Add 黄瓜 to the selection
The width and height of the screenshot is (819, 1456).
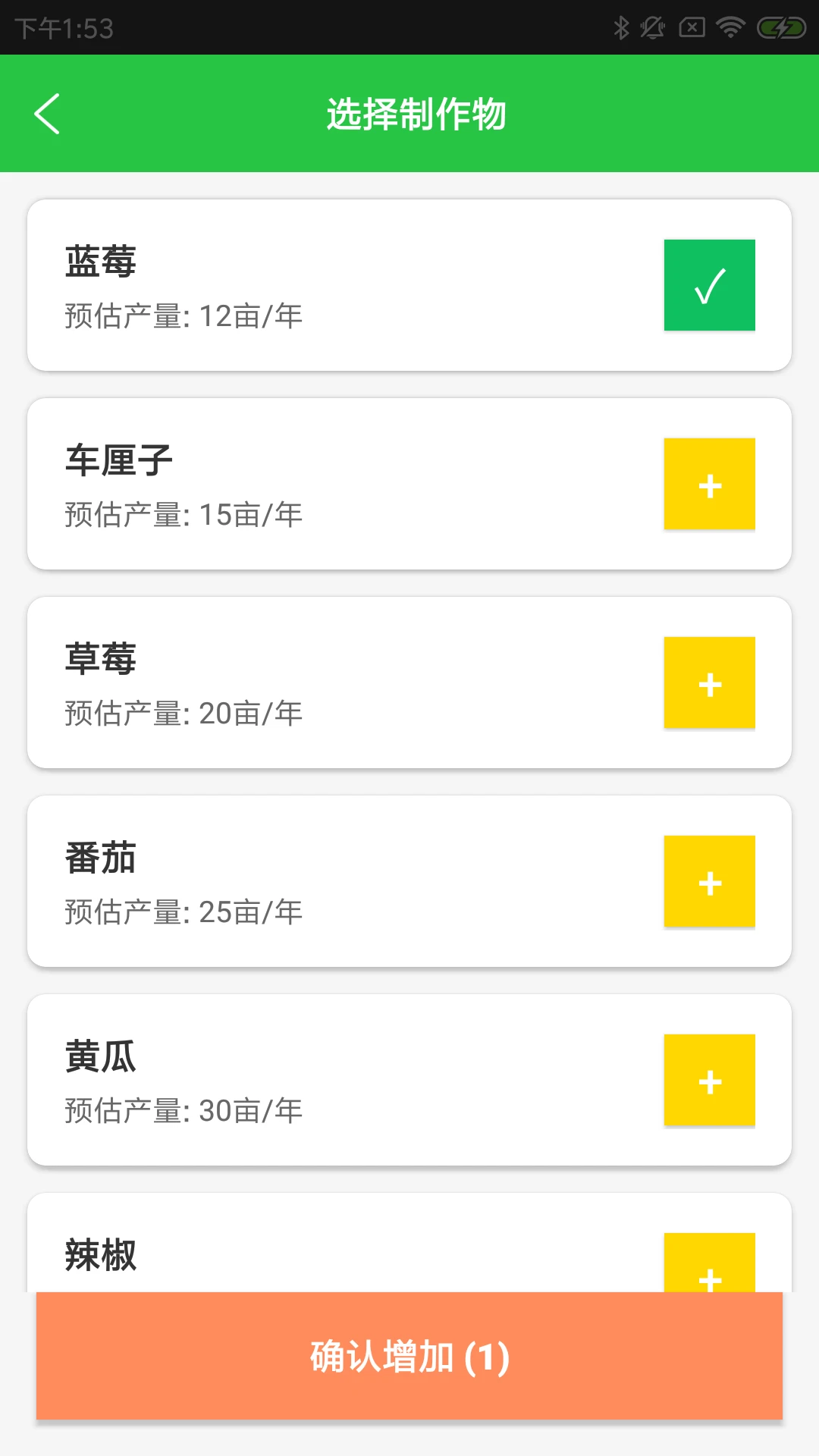coord(709,1080)
